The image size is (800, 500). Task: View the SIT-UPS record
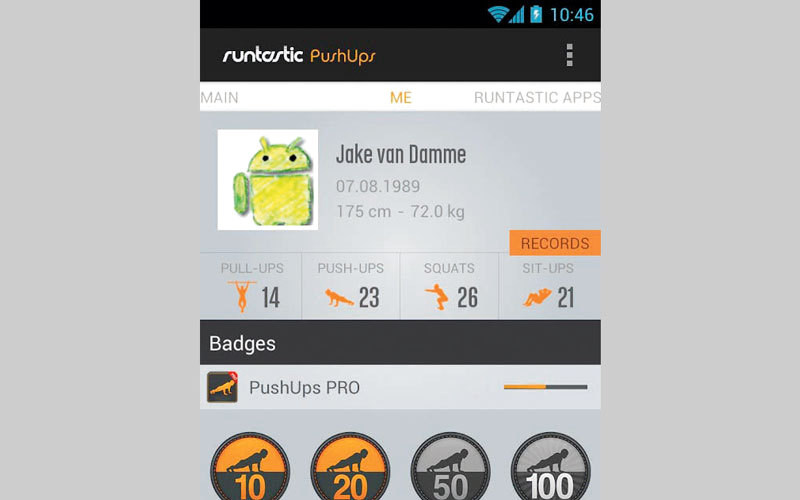550,286
